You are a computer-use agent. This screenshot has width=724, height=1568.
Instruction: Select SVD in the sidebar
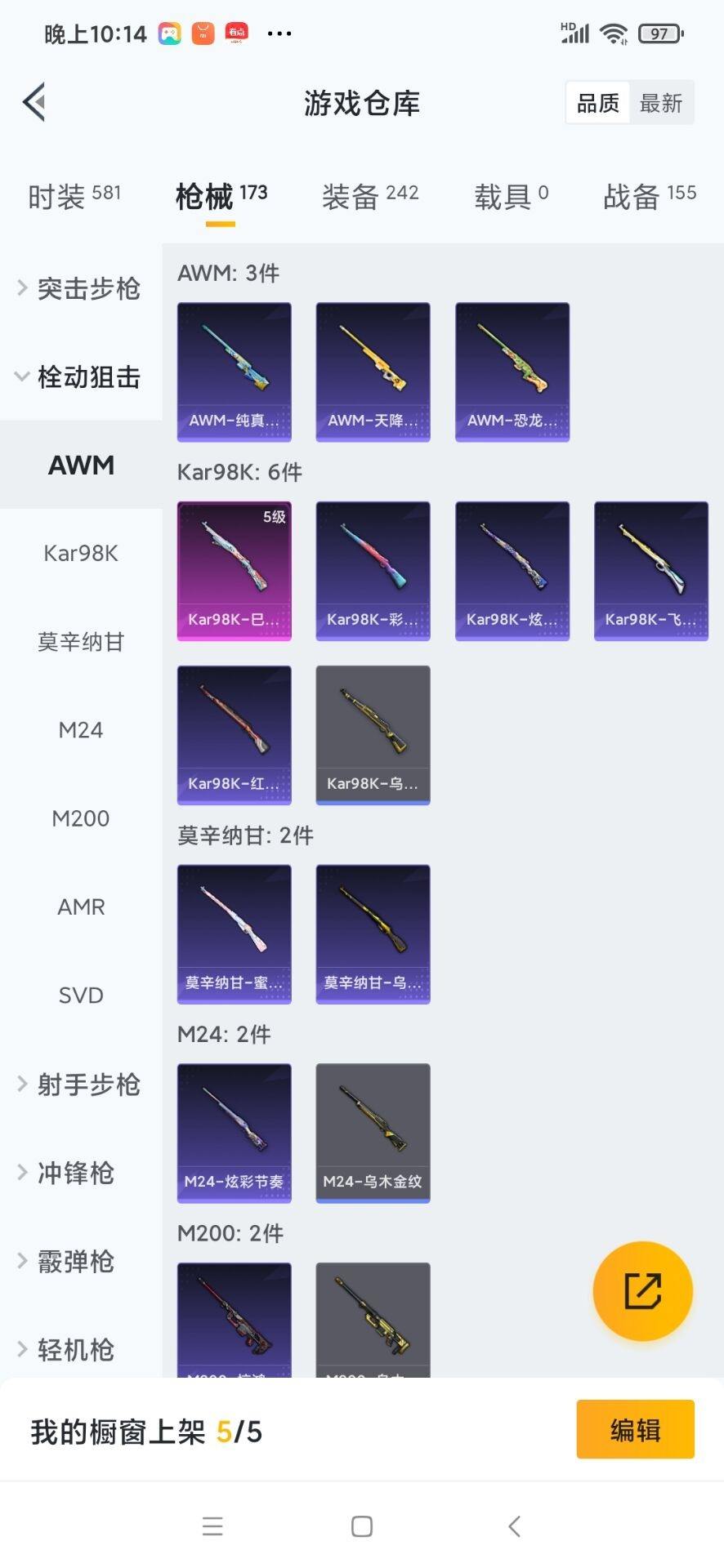pyautogui.click(x=81, y=996)
